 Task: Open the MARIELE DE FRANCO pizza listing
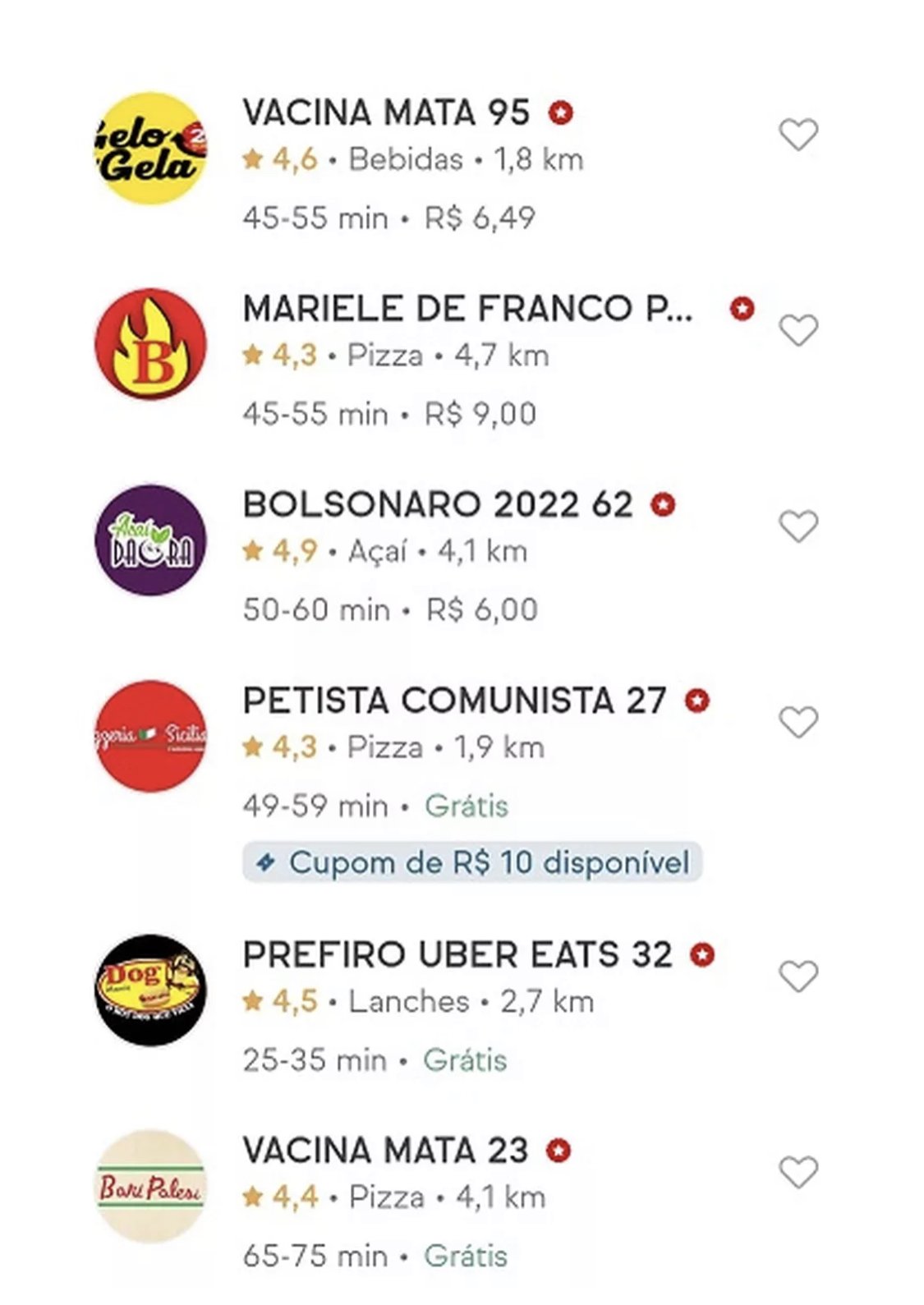click(x=467, y=310)
